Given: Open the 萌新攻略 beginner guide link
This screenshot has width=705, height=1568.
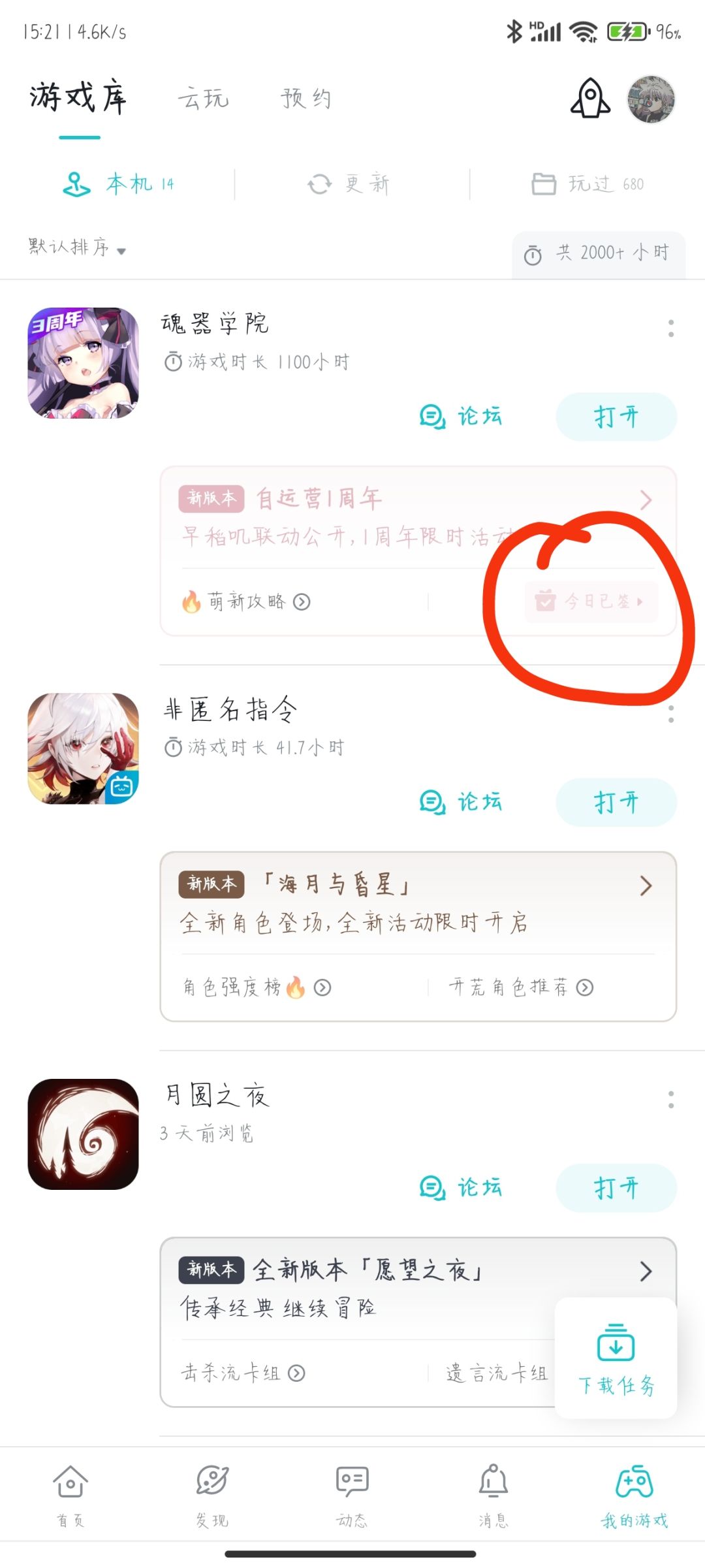Looking at the screenshot, I should click(x=243, y=602).
